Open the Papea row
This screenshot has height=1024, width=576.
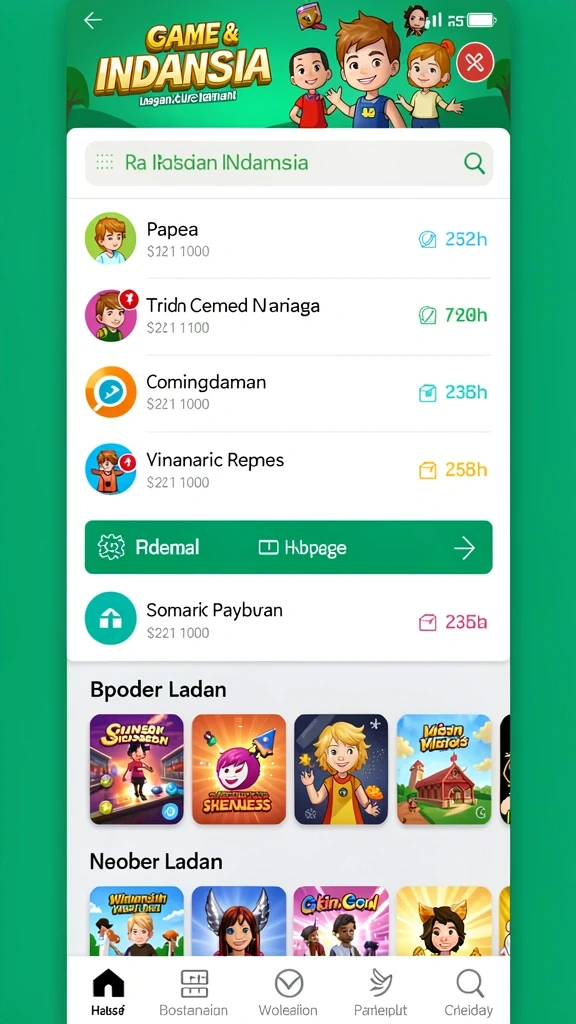coord(289,239)
